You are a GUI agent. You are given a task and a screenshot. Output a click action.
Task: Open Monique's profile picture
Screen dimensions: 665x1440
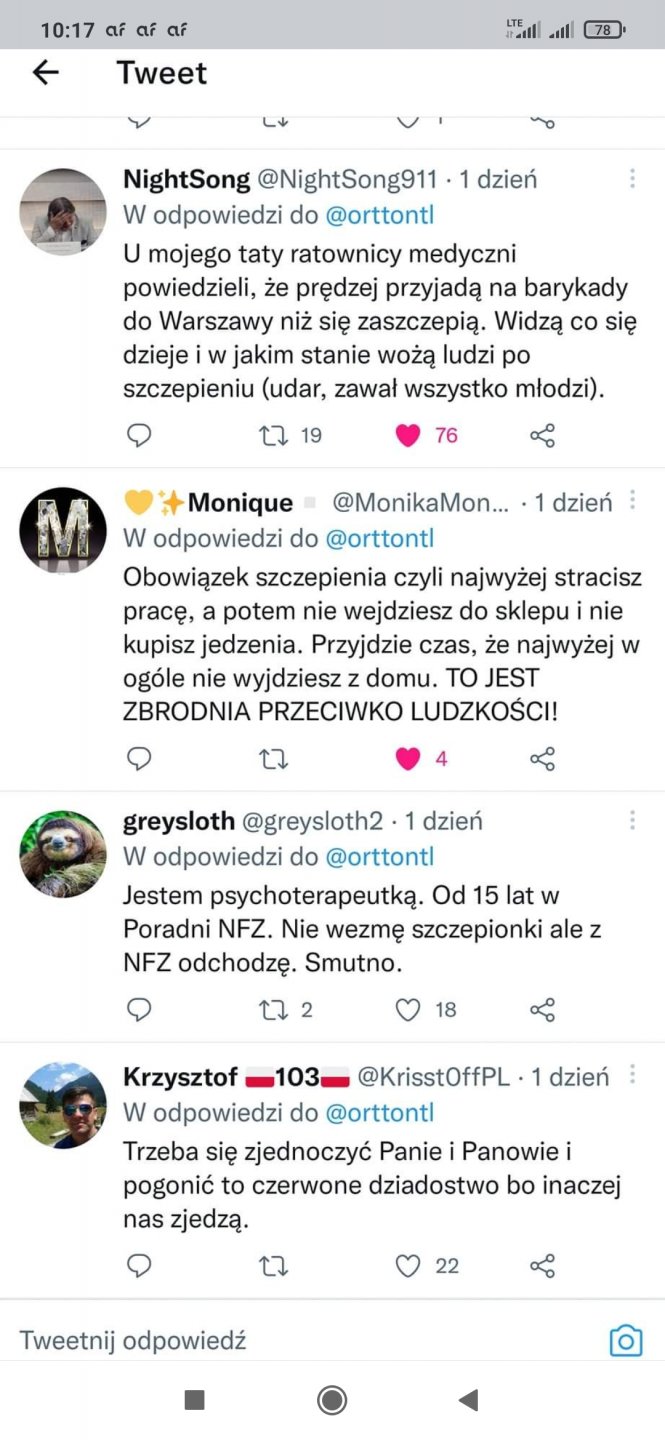(x=63, y=530)
